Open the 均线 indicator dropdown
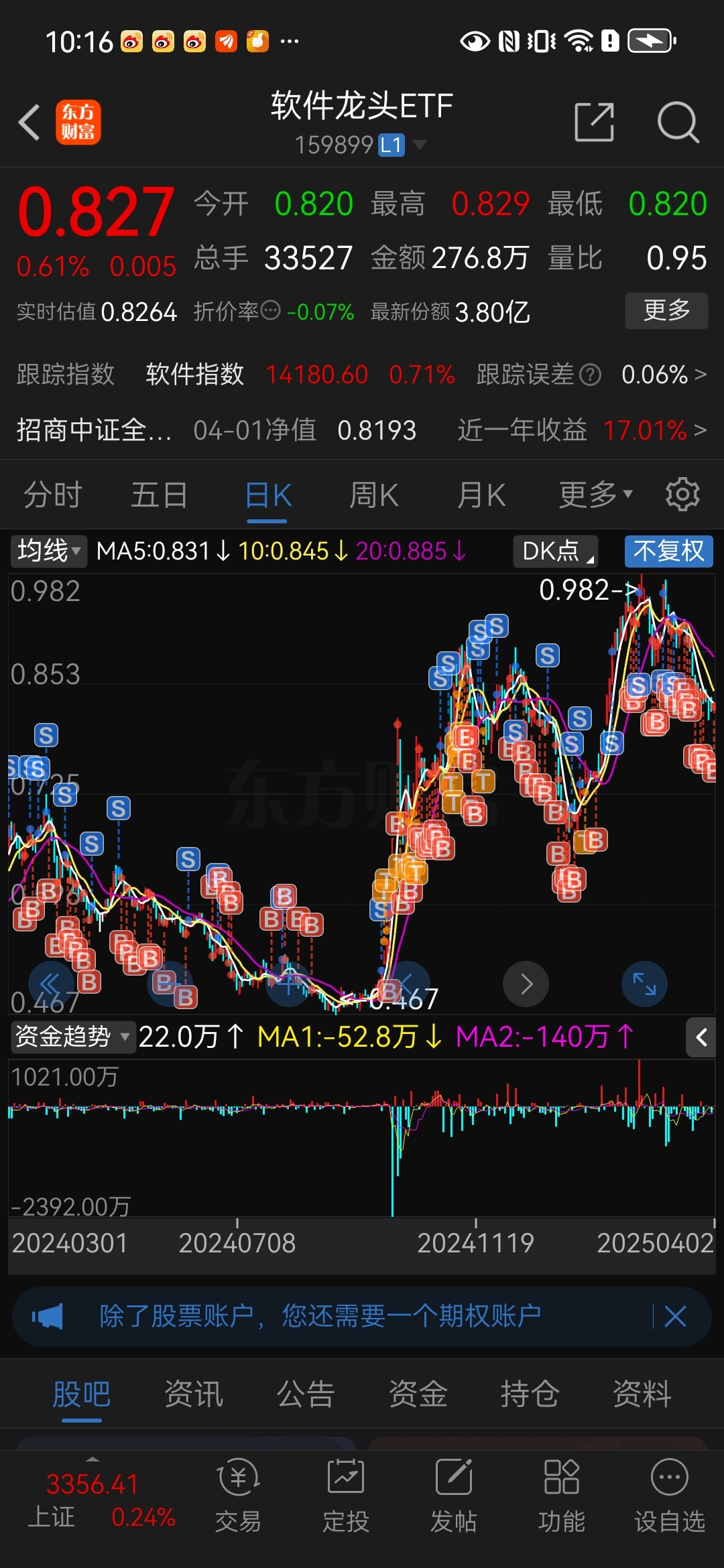The image size is (724, 1568). coord(48,551)
